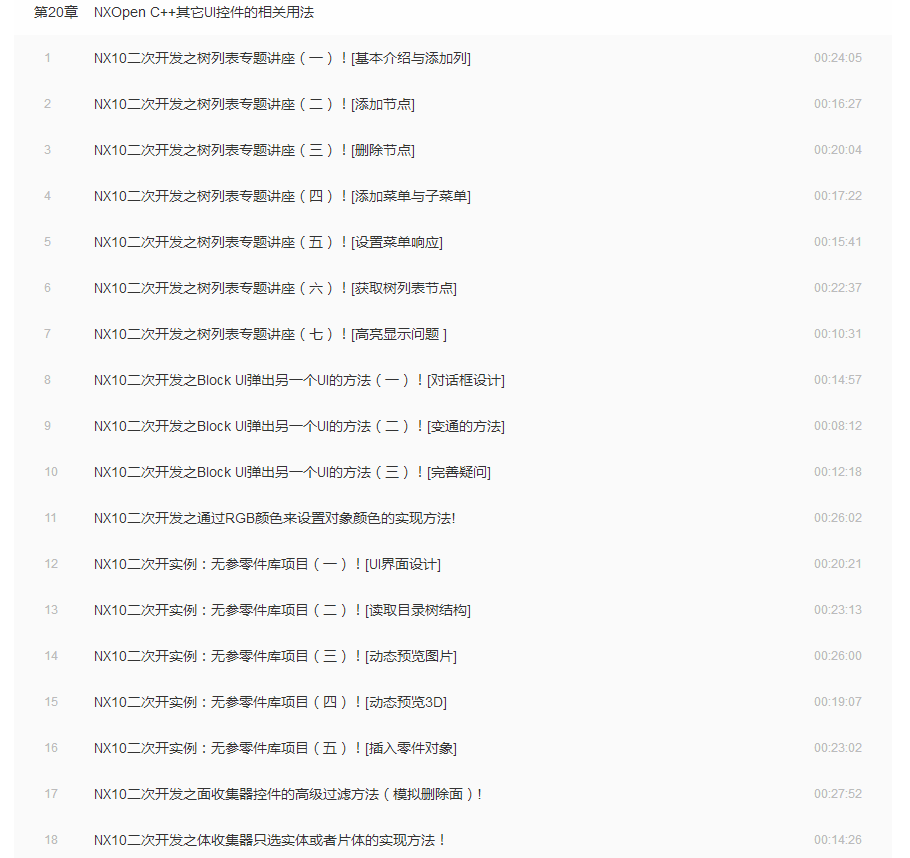
Task: Select lesson 9 变通的方法
Action: click(x=299, y=426)
